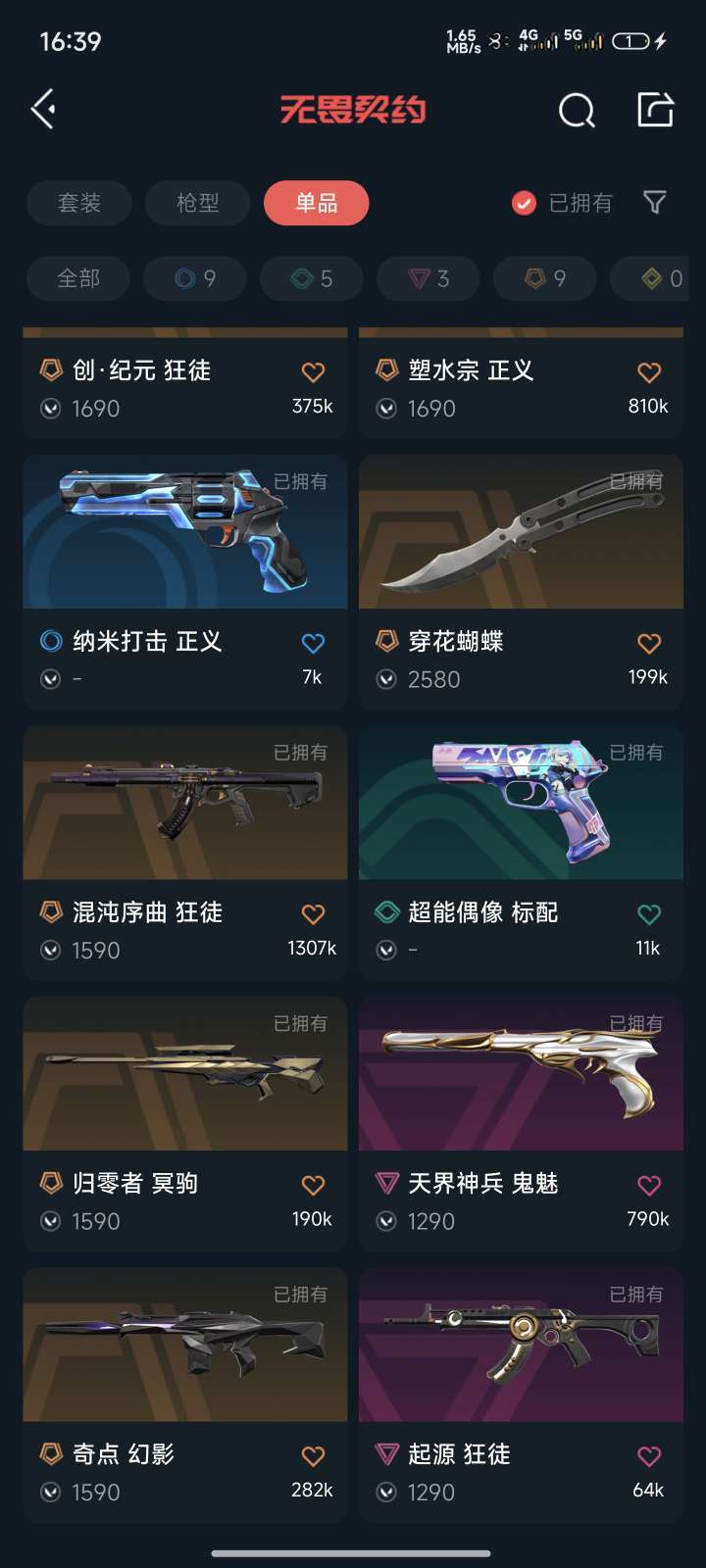Screen dimensions: 706x1568
Task: Open the filter funnel icon
Action: tap(655, 203)
